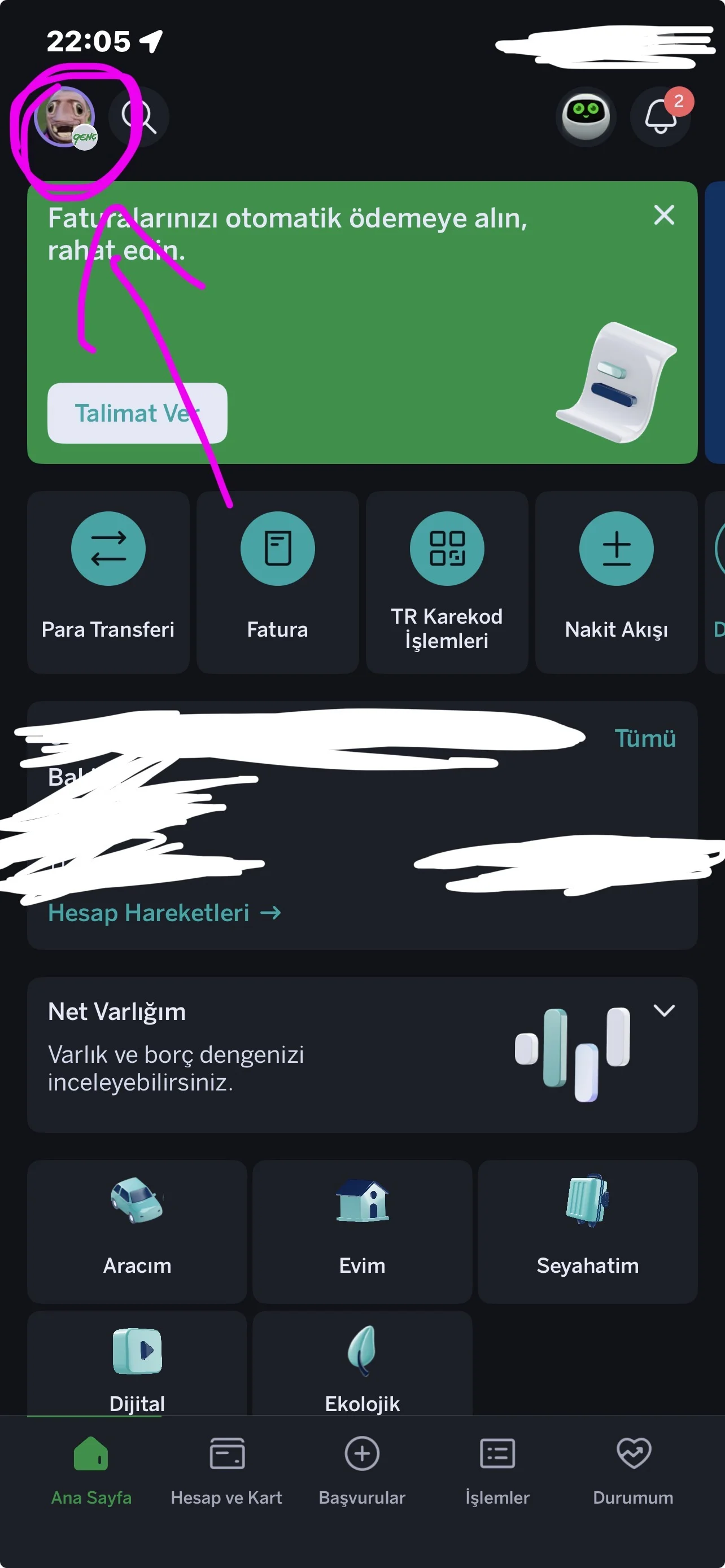
Task: Open the search magnifier icon
Action: coord(139,117)
